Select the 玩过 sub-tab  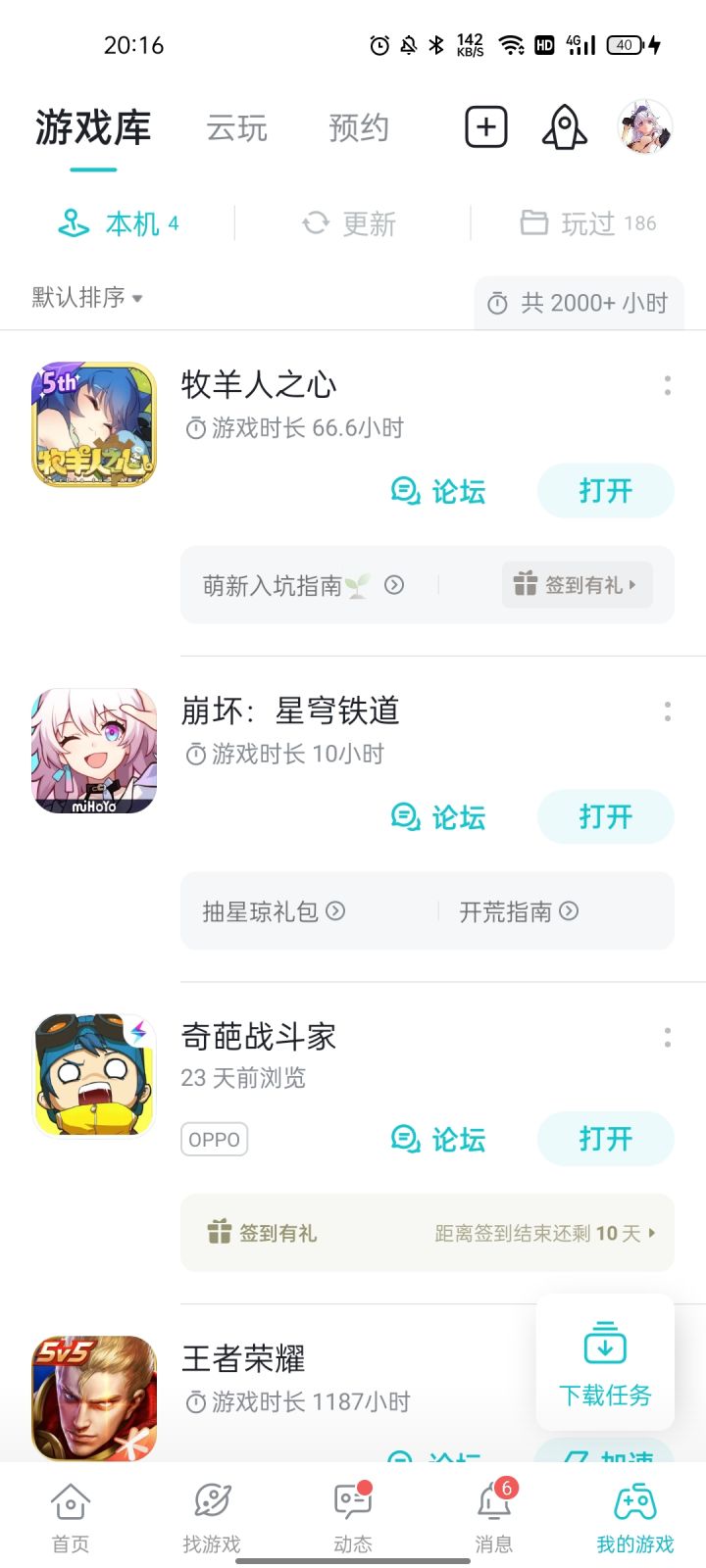[x=587, y=223]
